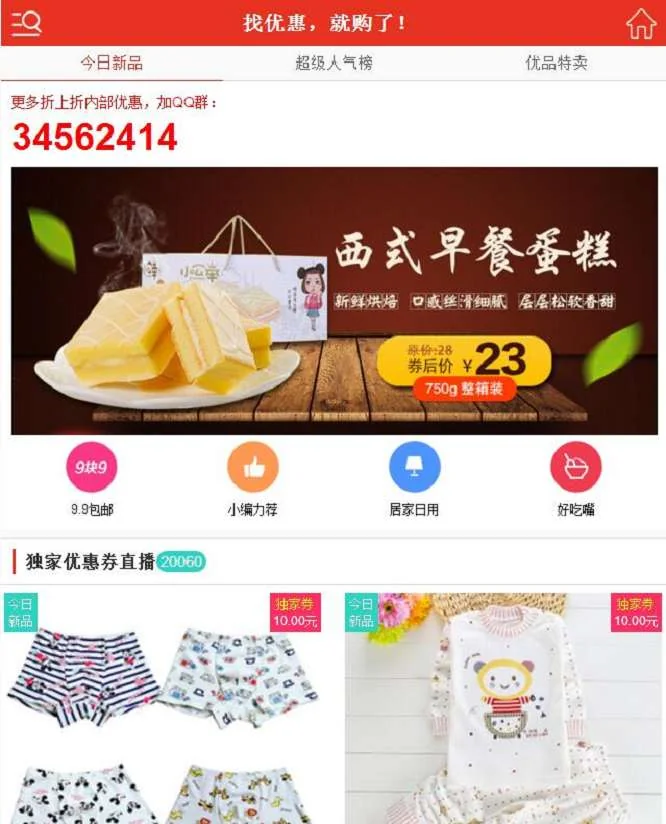Screen dimensions: 666x824
Task: Switch to the 超级人气榜 tab
Action: click(333, 63)
